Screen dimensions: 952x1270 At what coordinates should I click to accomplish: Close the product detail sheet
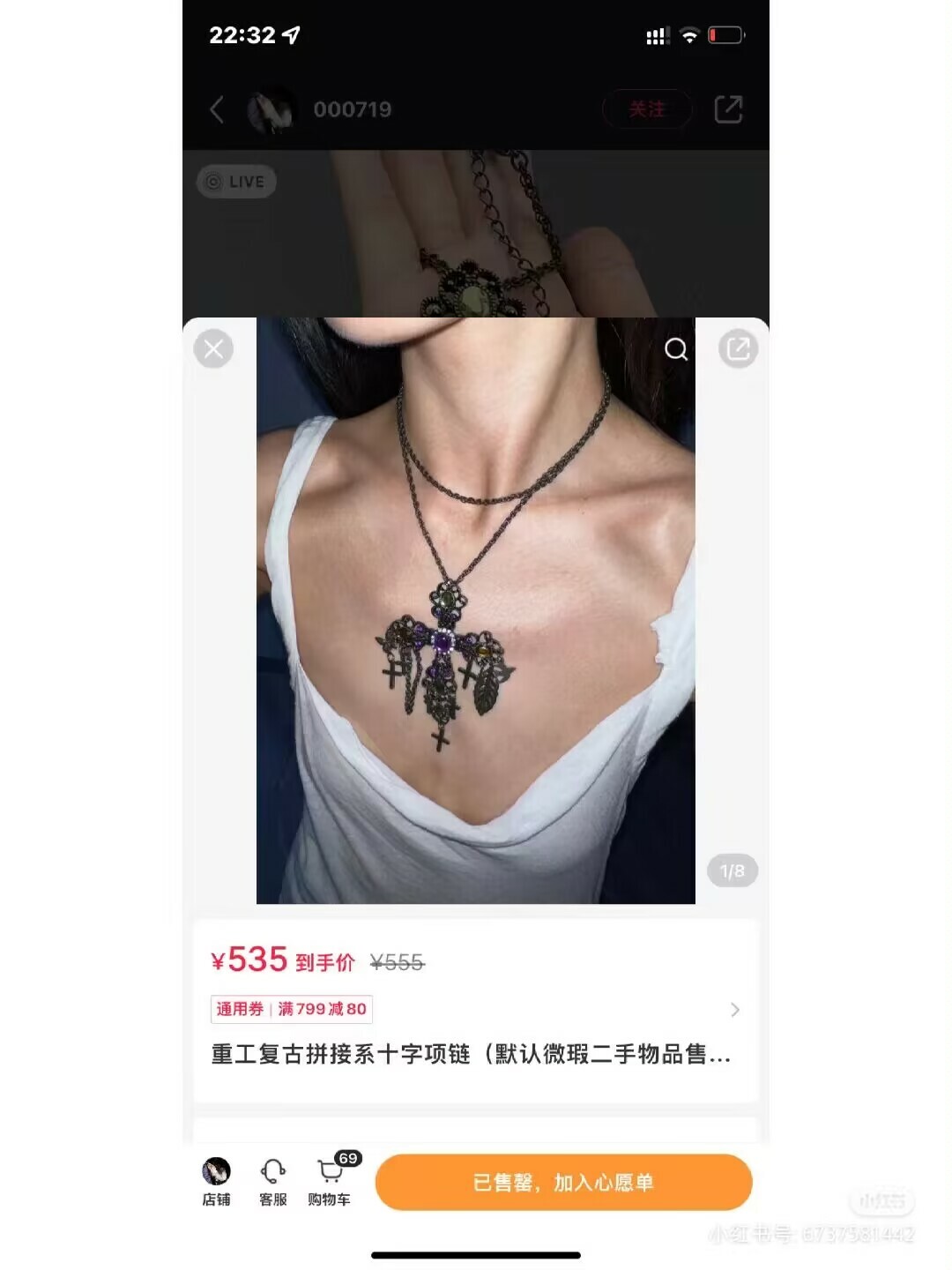coord(213,349)
